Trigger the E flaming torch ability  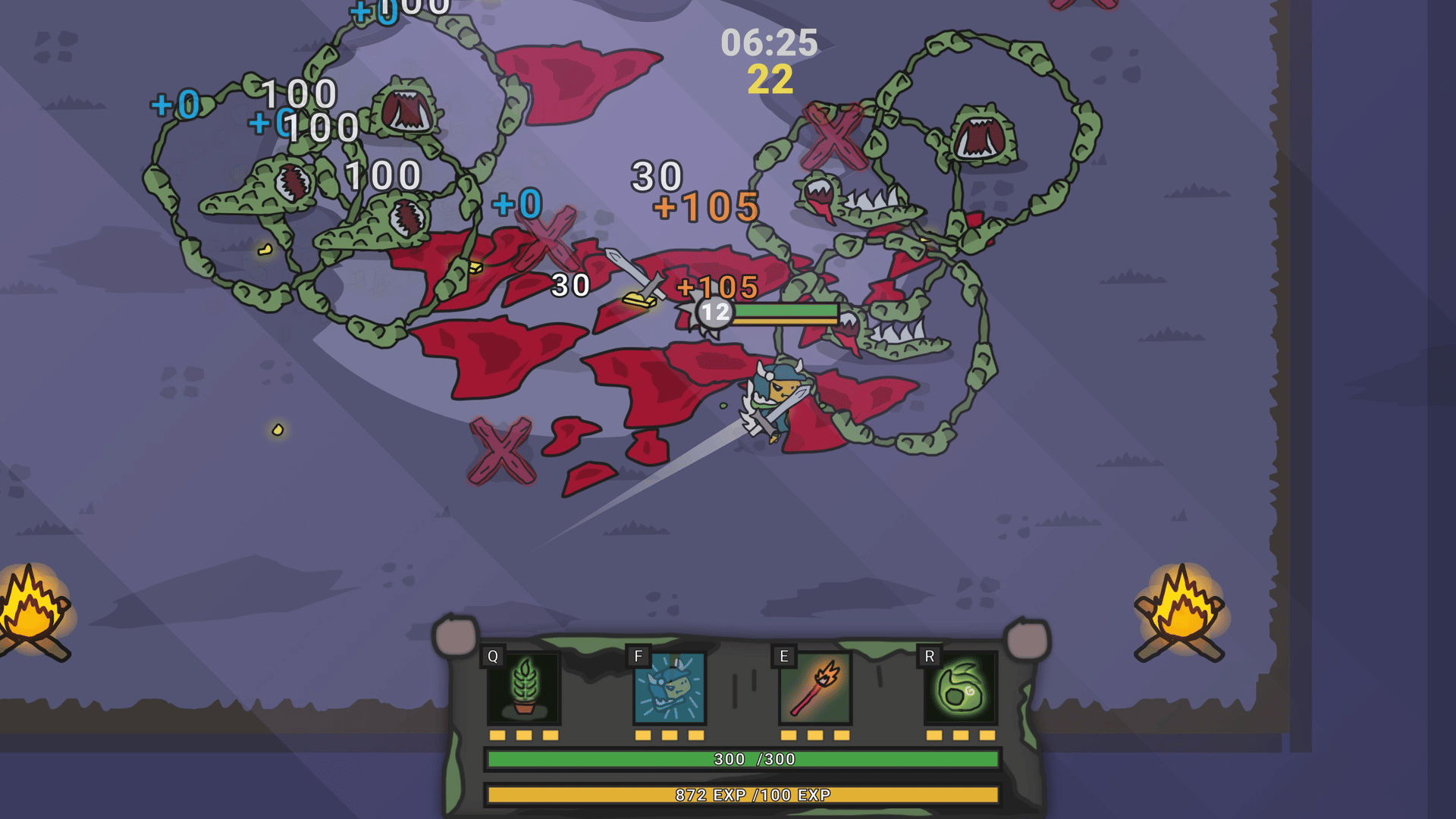pyautogui.click(x=815, y=689)
